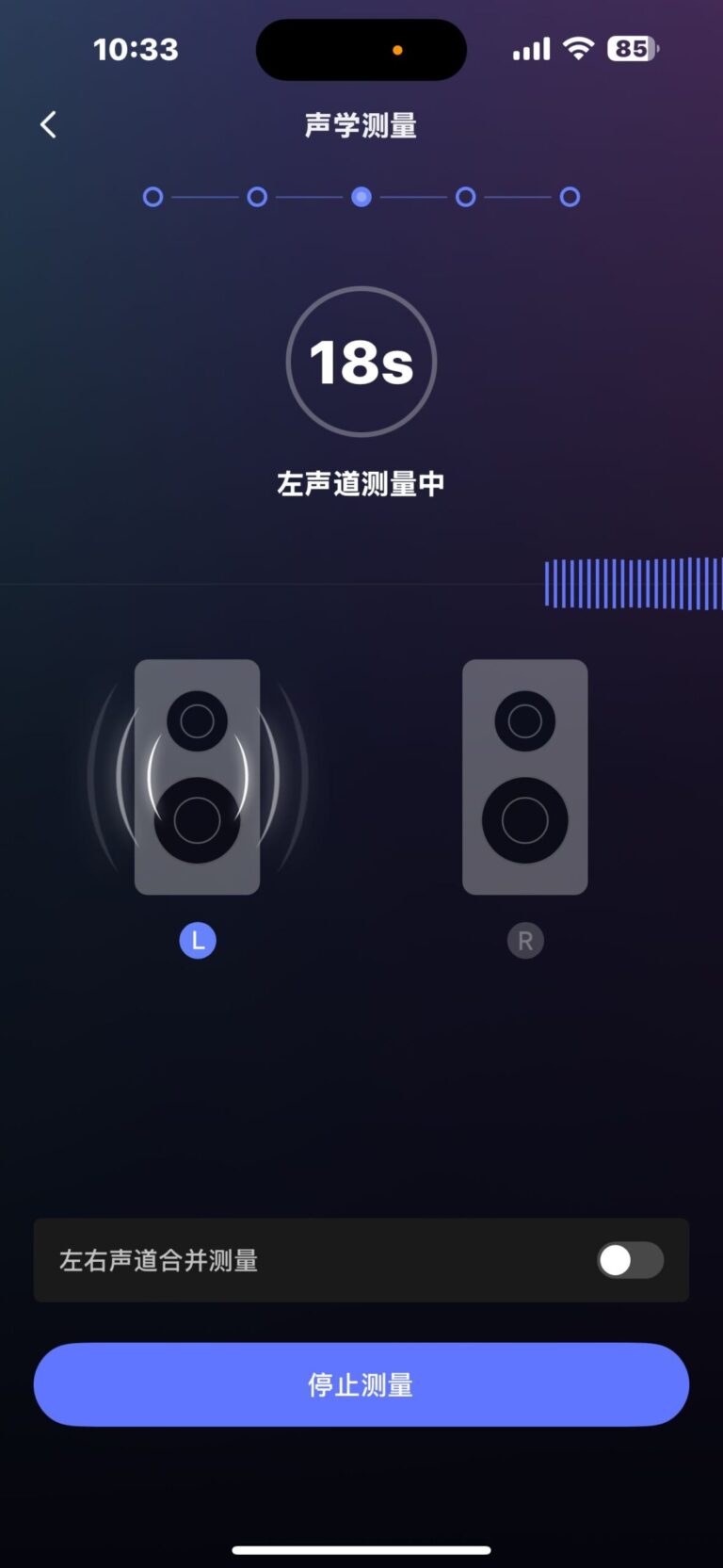Go back from the 声学测量 screen
Screen dimensions: 723x1568
pyautogui.click(x=49, y=124)
